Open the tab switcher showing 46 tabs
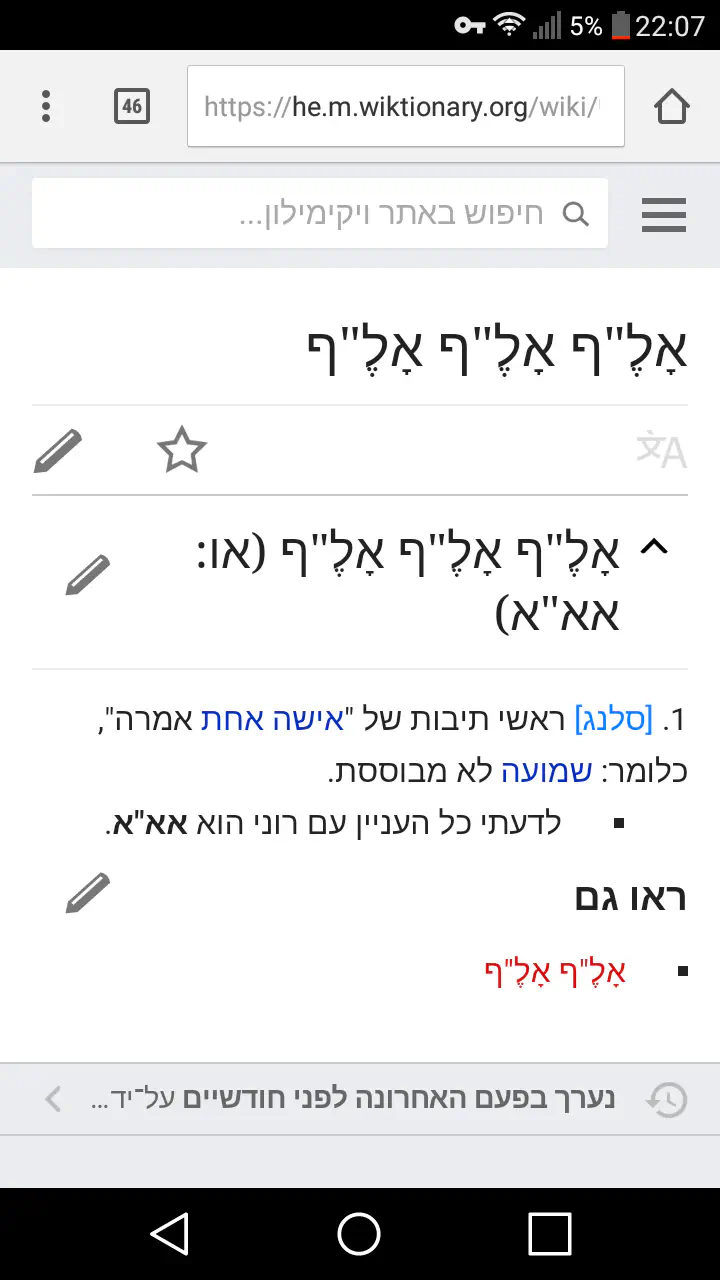Screen dimensions: 720x1280 click(132, 106)
